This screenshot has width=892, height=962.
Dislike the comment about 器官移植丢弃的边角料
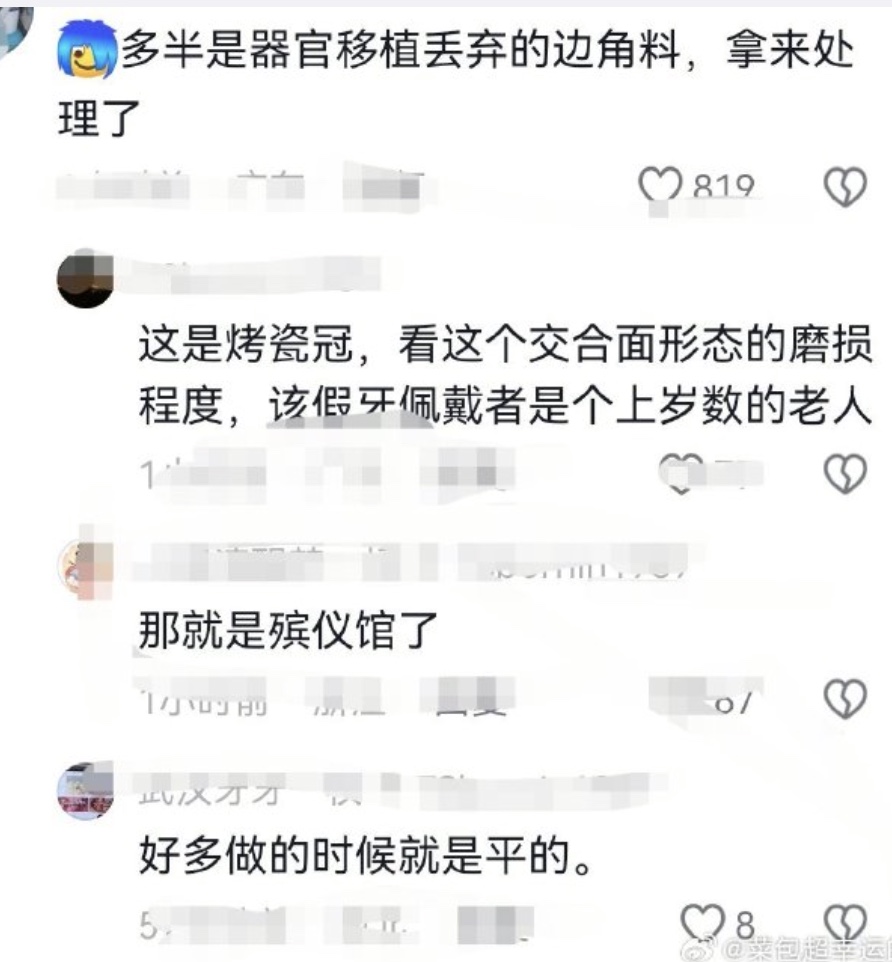click(x=845, y=186)
